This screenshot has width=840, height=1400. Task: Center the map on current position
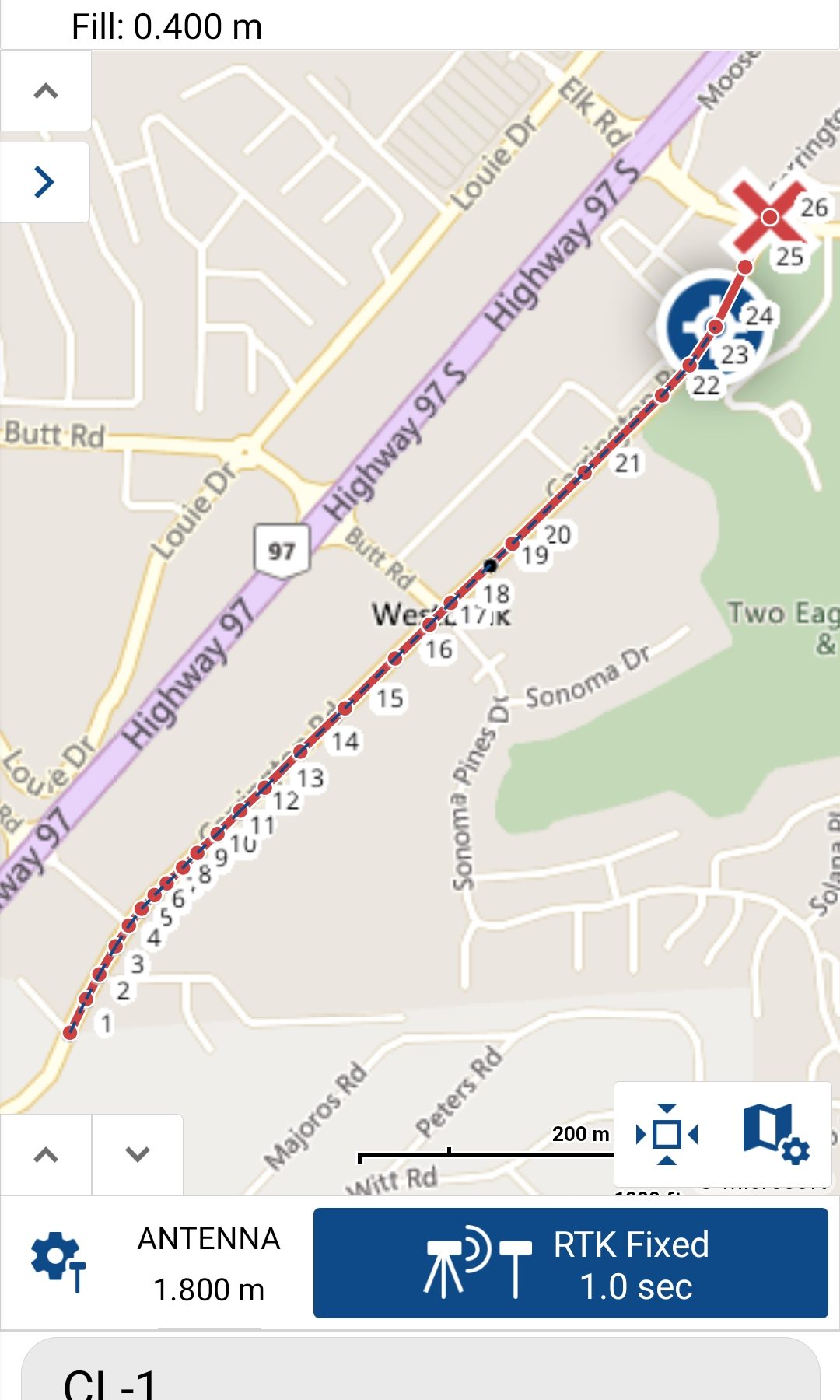tap(667, 1134)
